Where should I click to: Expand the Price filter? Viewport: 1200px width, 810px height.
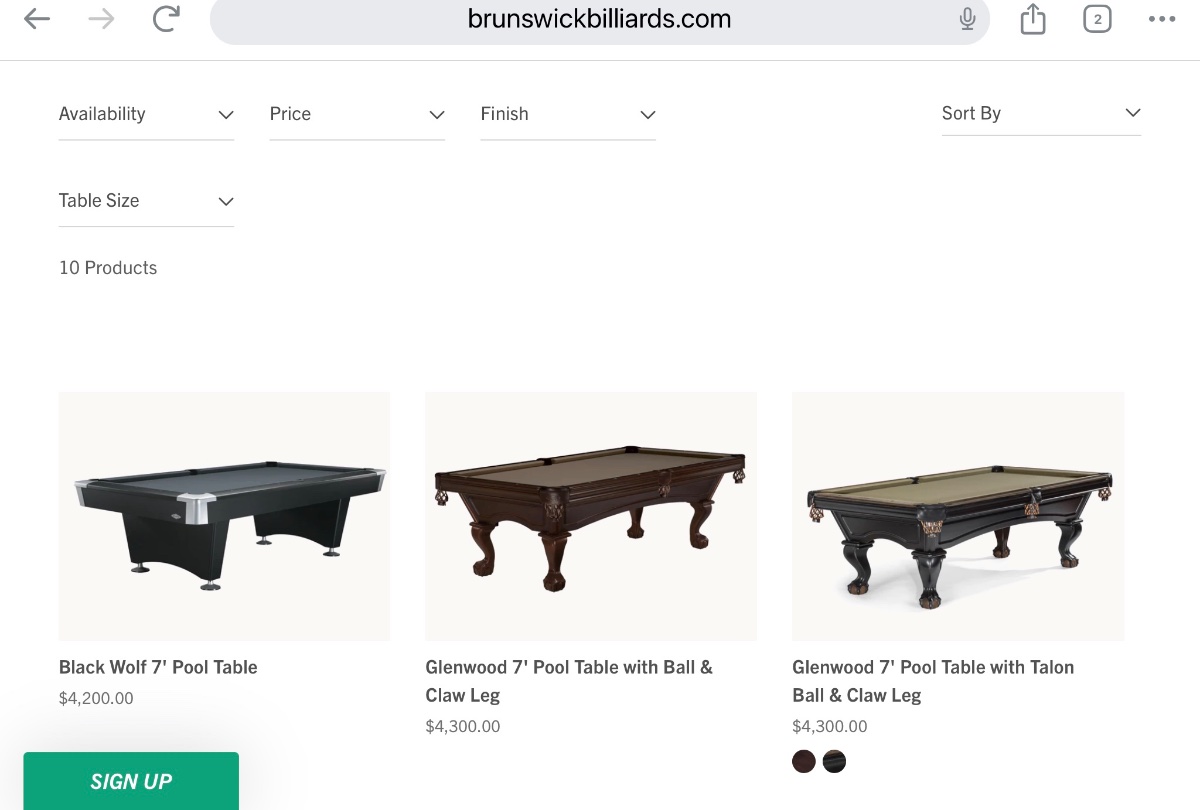tap(357, 114)
